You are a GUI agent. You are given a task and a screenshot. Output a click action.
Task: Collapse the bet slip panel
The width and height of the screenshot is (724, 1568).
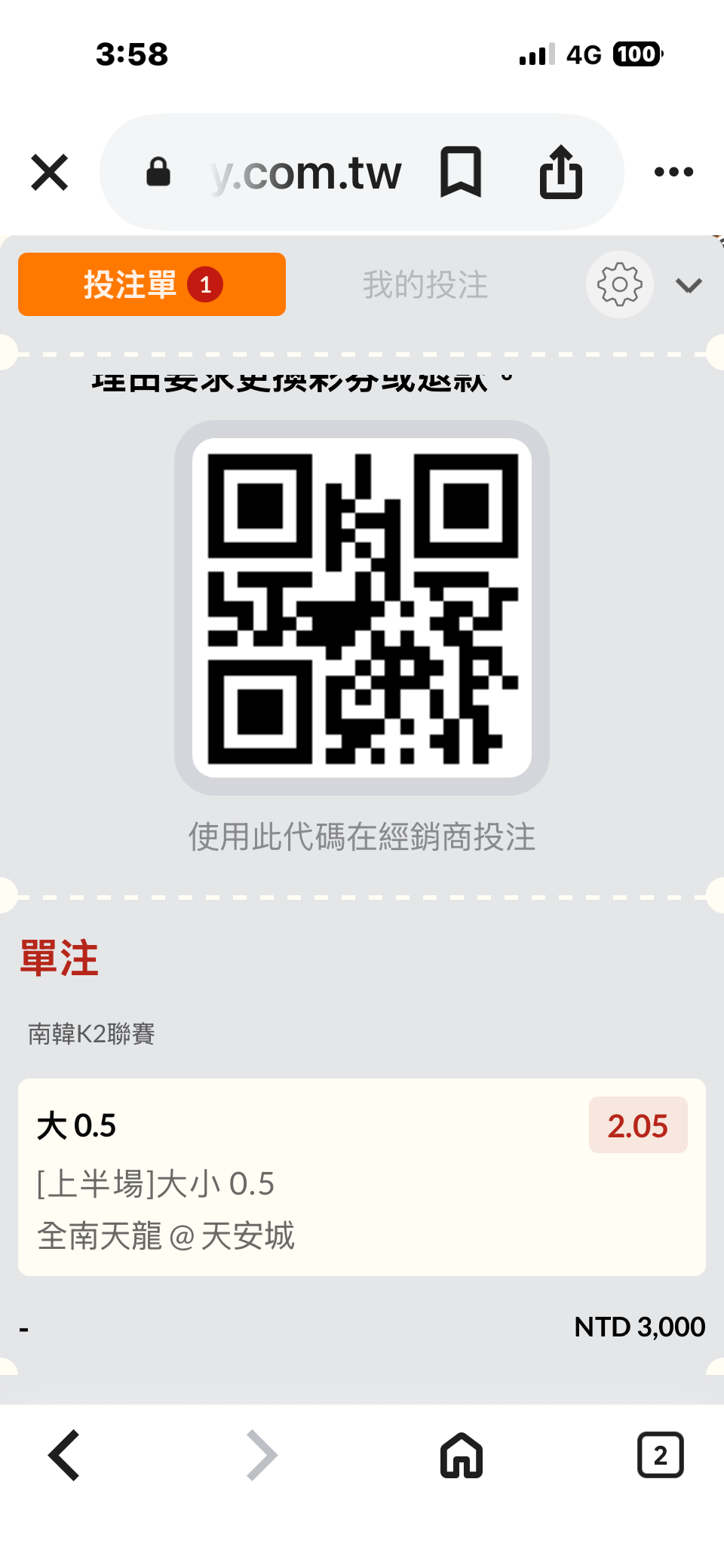[689, 285]
